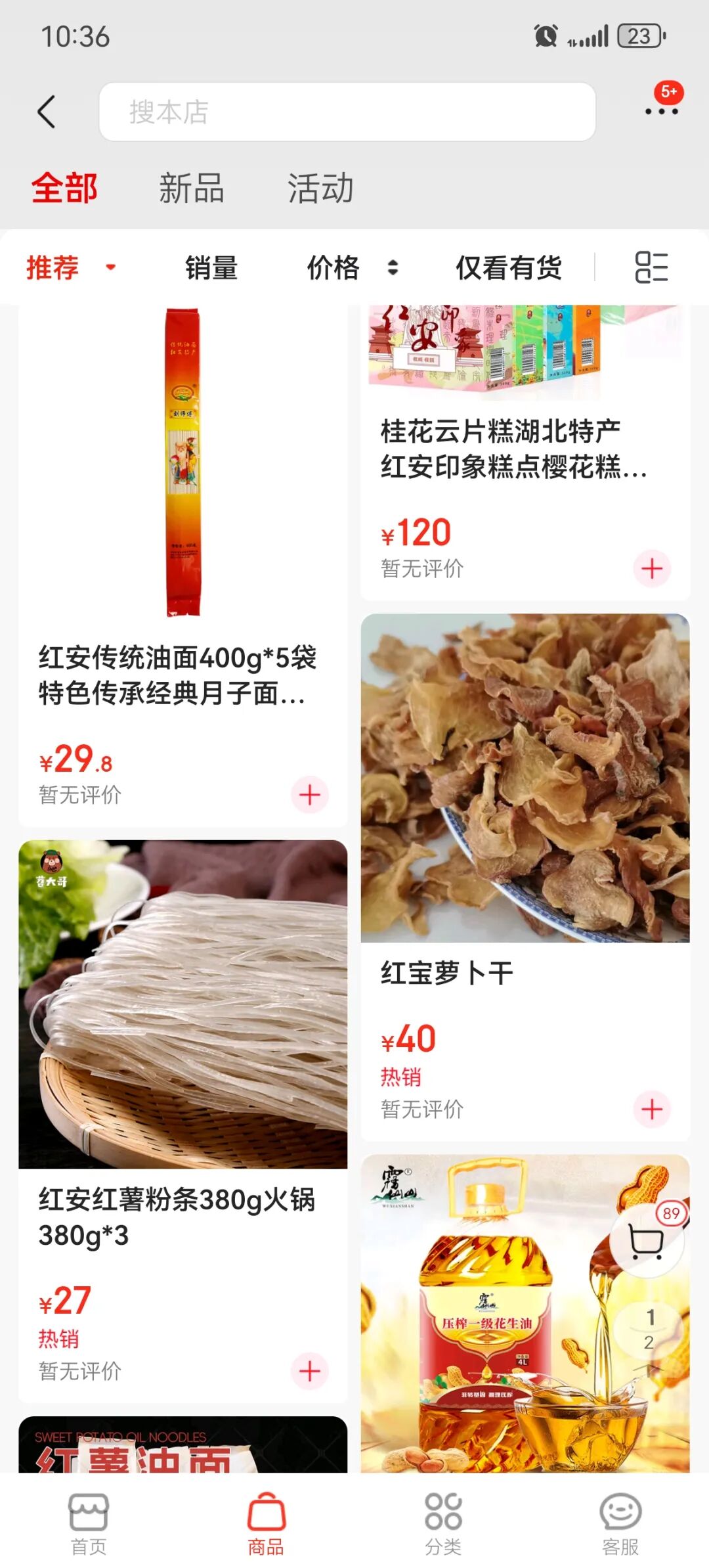Open the 分类 tab
This screenshot has width=709, height=1568.
point(443,1524)
